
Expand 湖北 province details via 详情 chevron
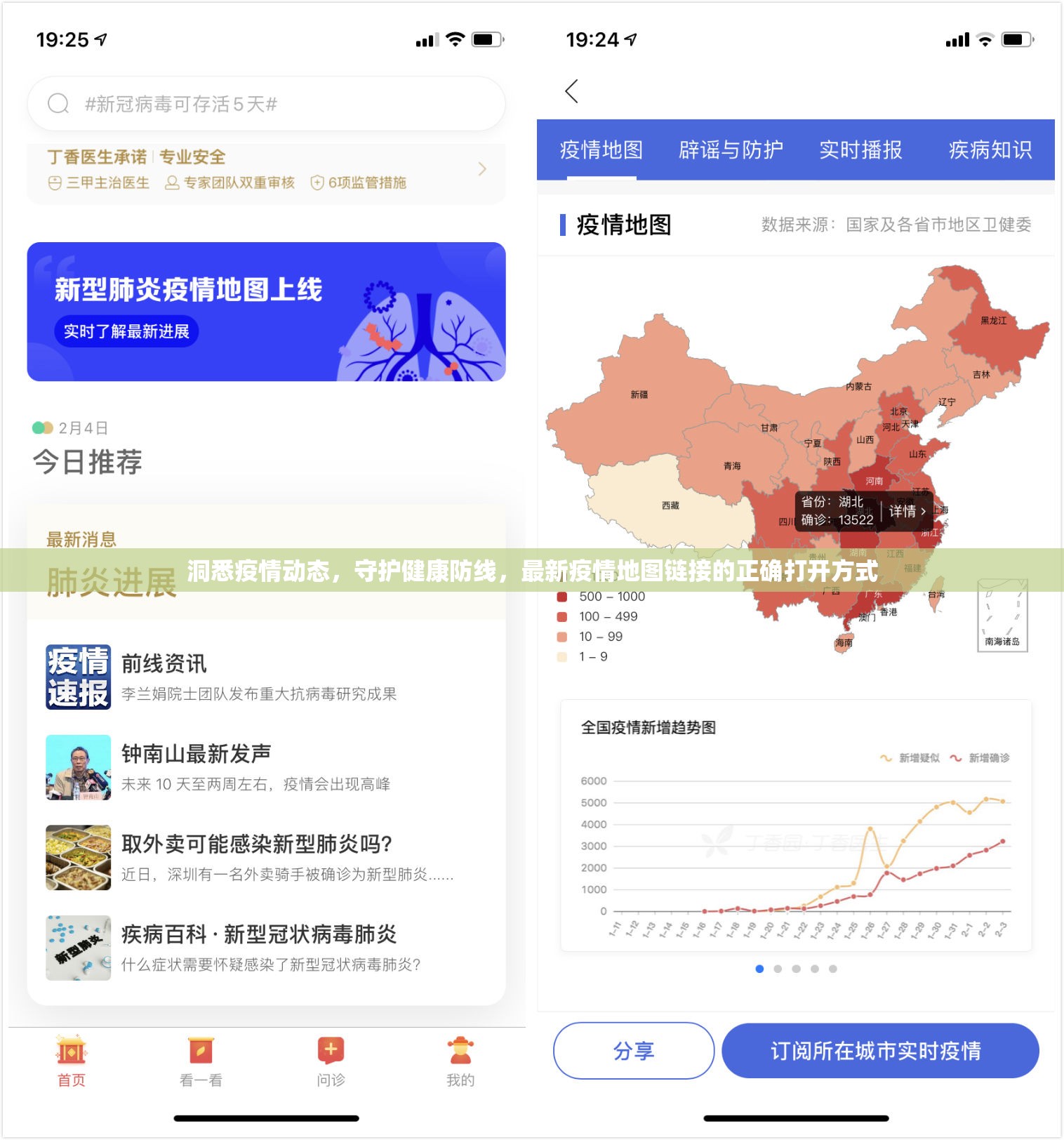click(x=907, y=513)
